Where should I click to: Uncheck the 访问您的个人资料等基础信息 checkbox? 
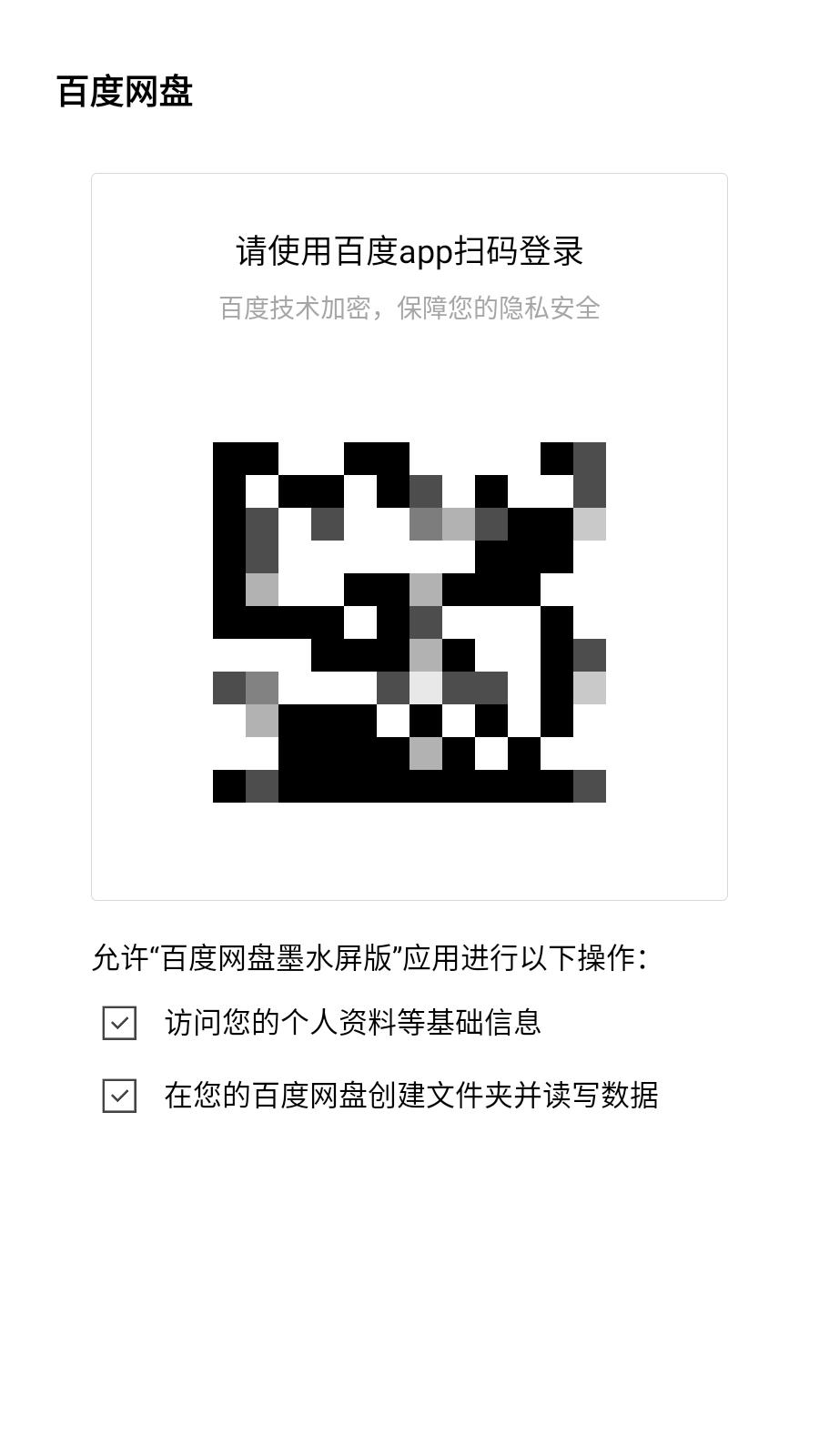[119, 1023]
